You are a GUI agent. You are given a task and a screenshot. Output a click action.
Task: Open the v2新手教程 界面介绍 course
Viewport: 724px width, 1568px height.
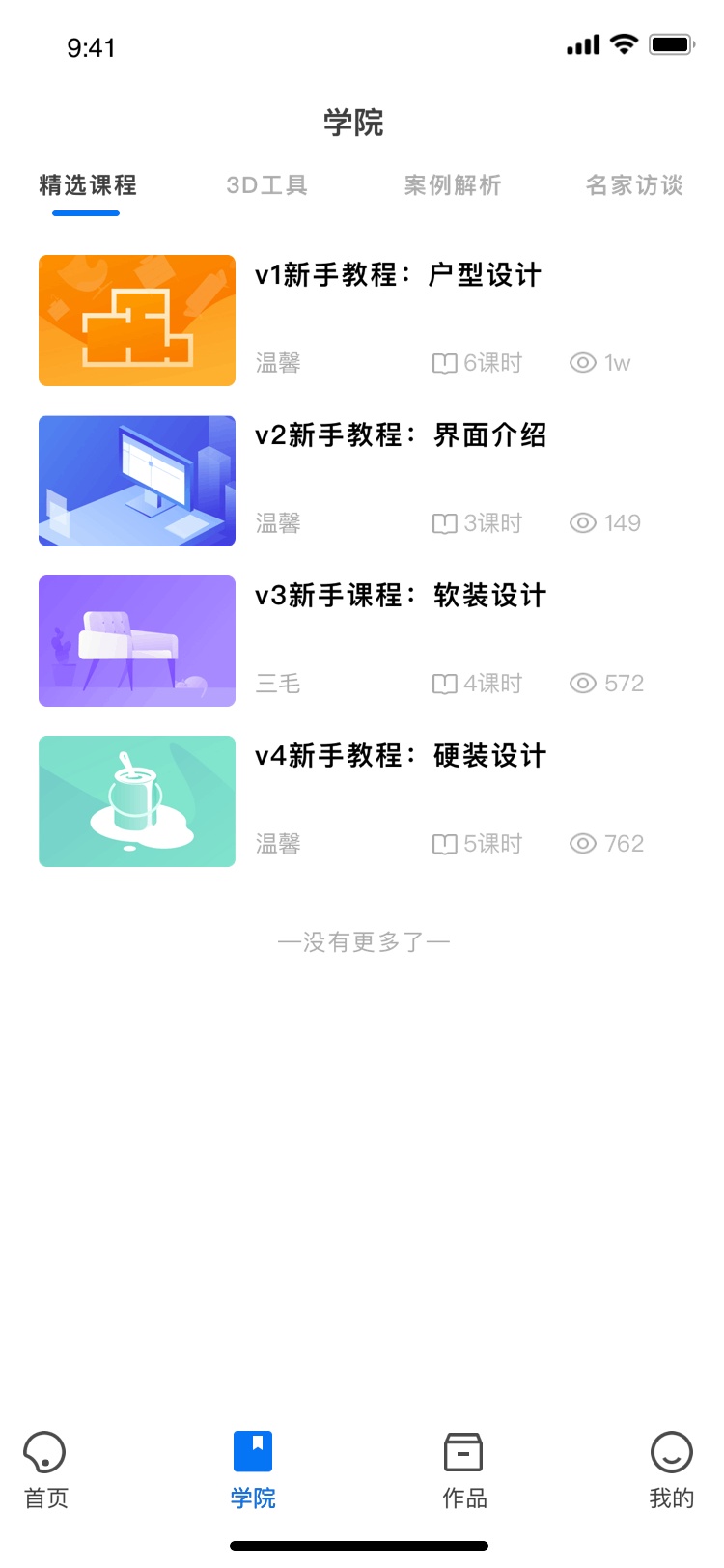400,436
